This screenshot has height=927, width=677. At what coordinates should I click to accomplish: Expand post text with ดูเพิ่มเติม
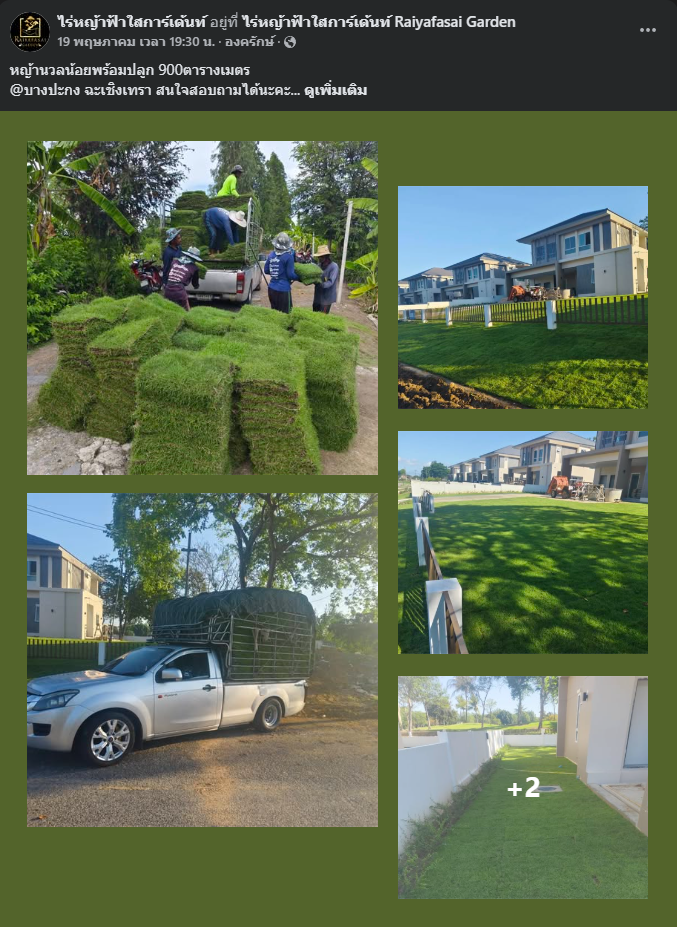tap(336, 90)
